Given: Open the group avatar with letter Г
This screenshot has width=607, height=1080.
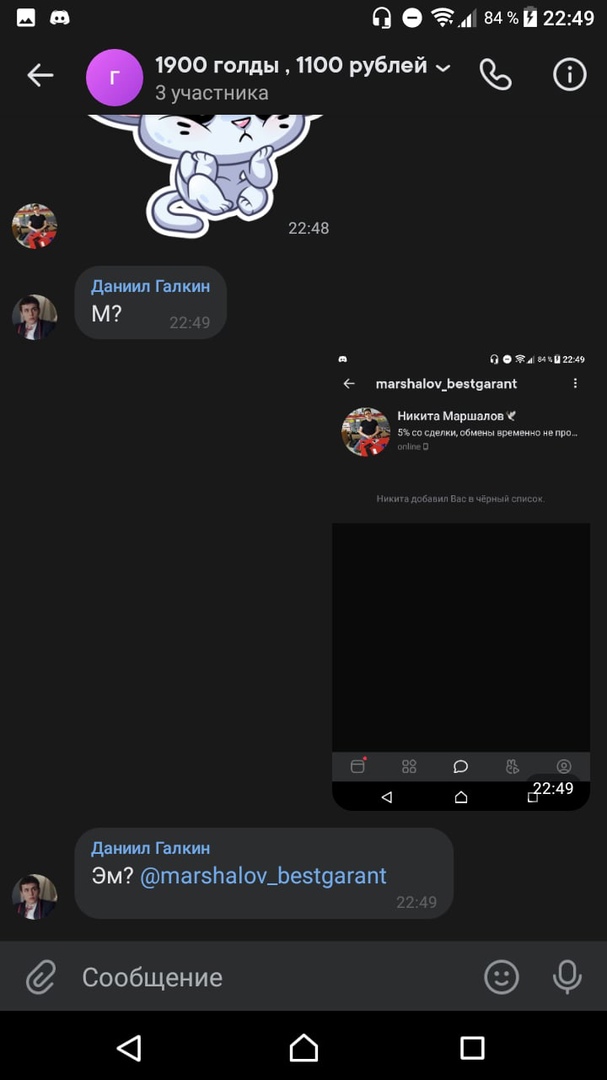Looking at the screenshot, I should pos(114,77).
